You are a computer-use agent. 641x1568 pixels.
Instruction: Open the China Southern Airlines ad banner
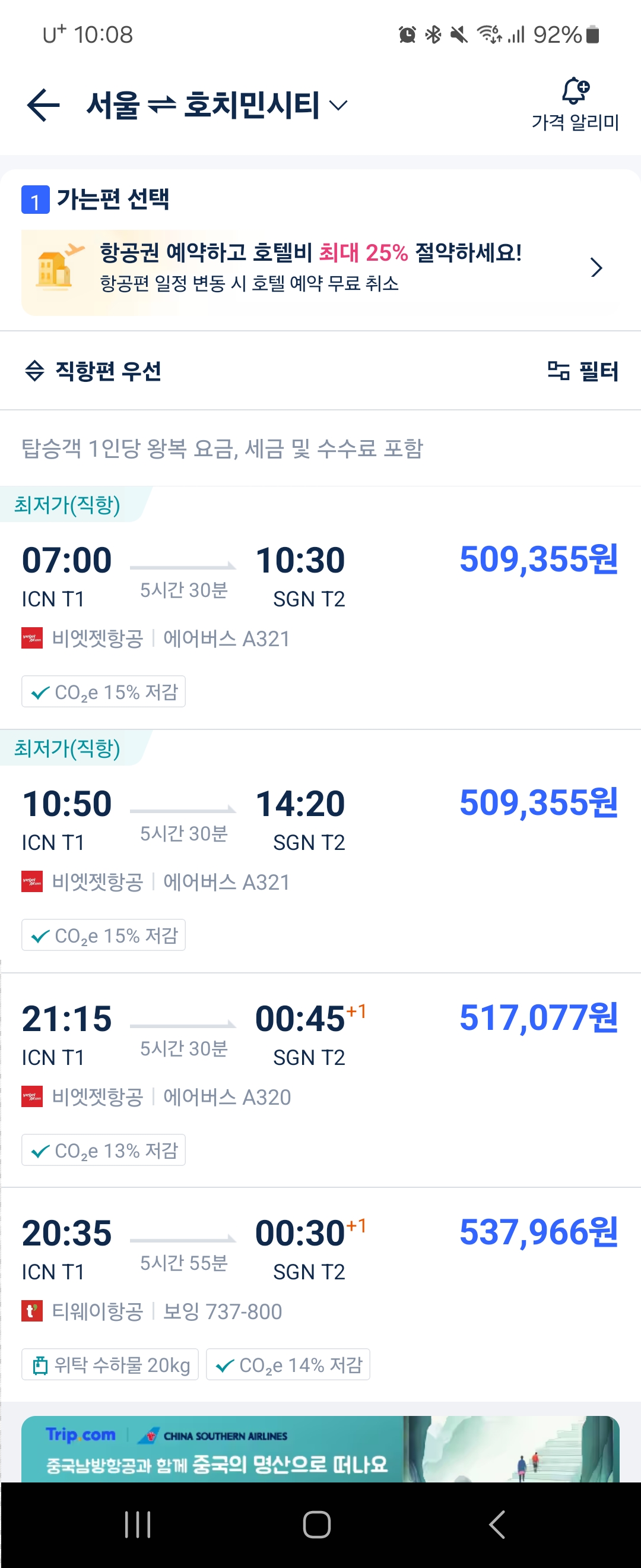click(x=320, y=1450)
